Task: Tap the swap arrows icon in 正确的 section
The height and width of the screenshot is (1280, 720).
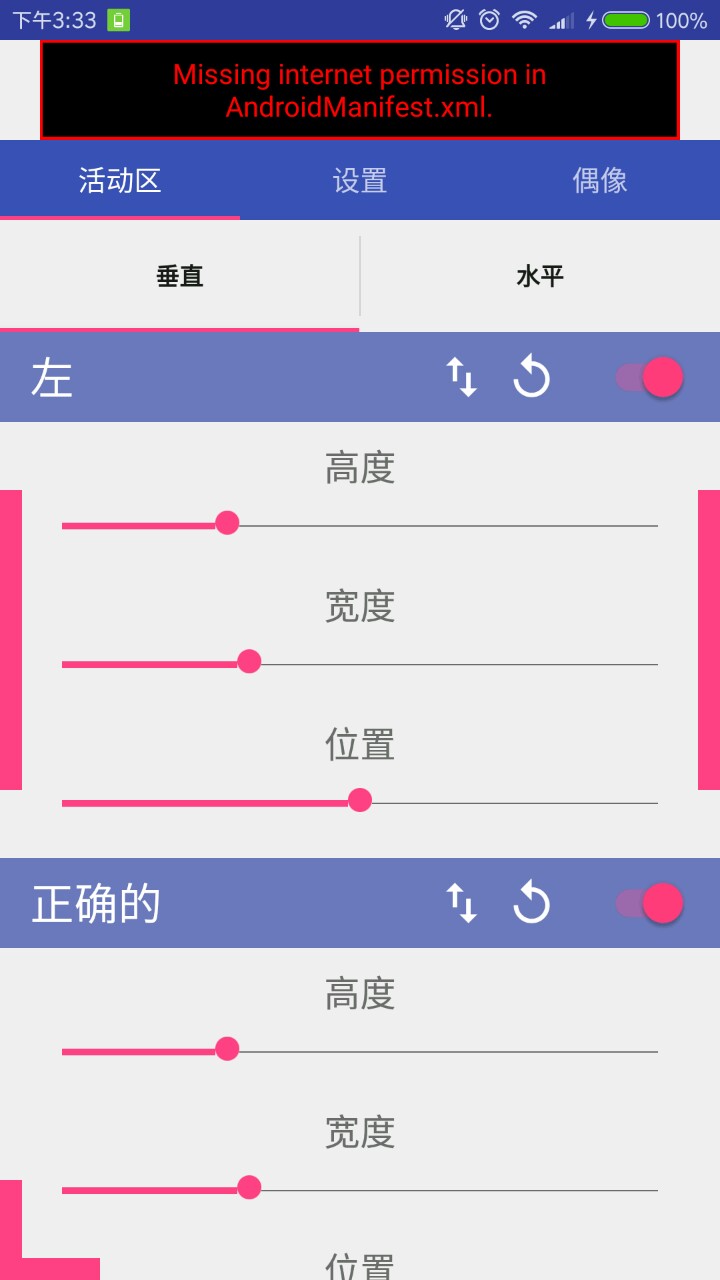Action: point(461,903)
